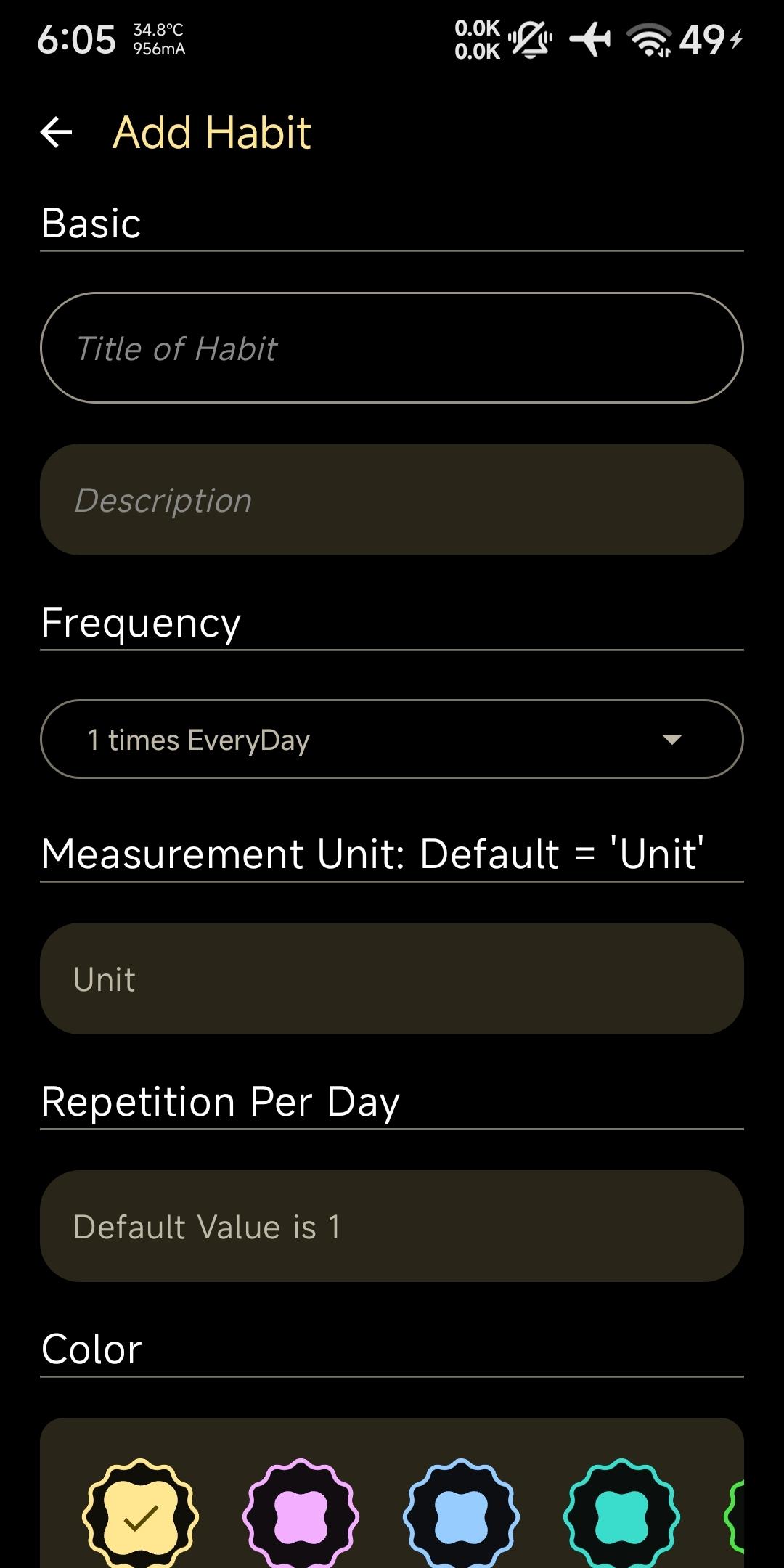Focus the Description text field

(392, 499)
